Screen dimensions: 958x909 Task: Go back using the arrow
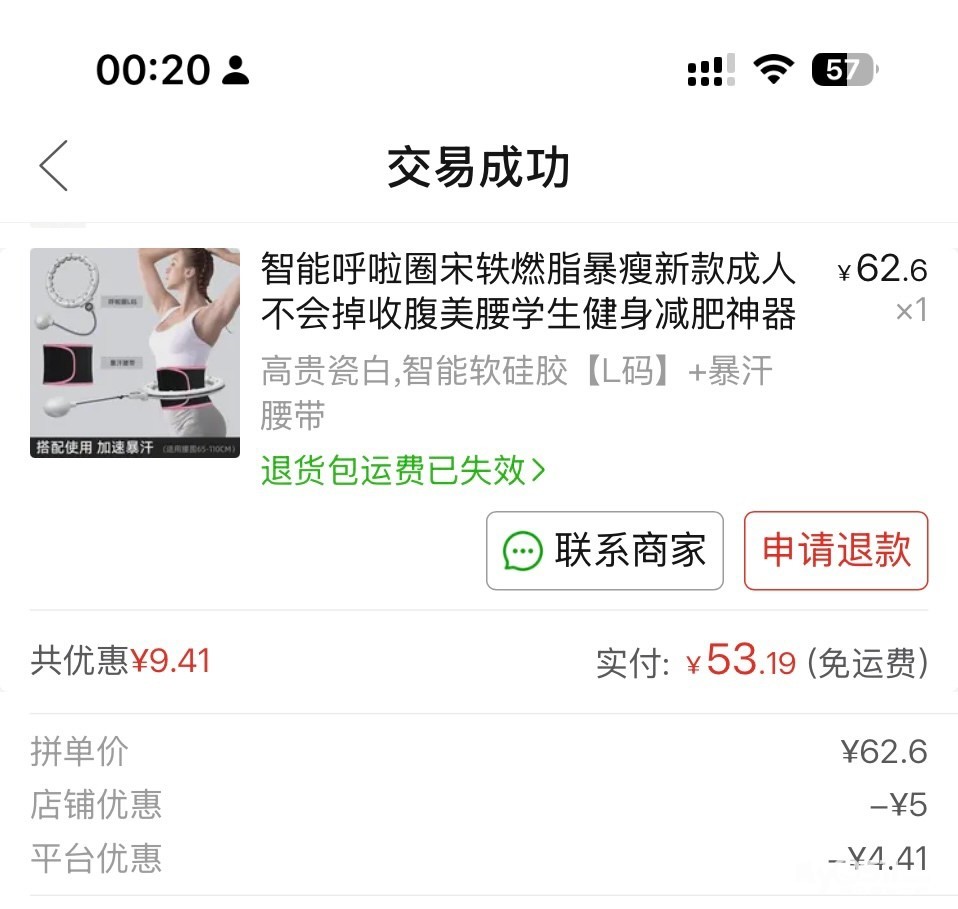[54, 166]
